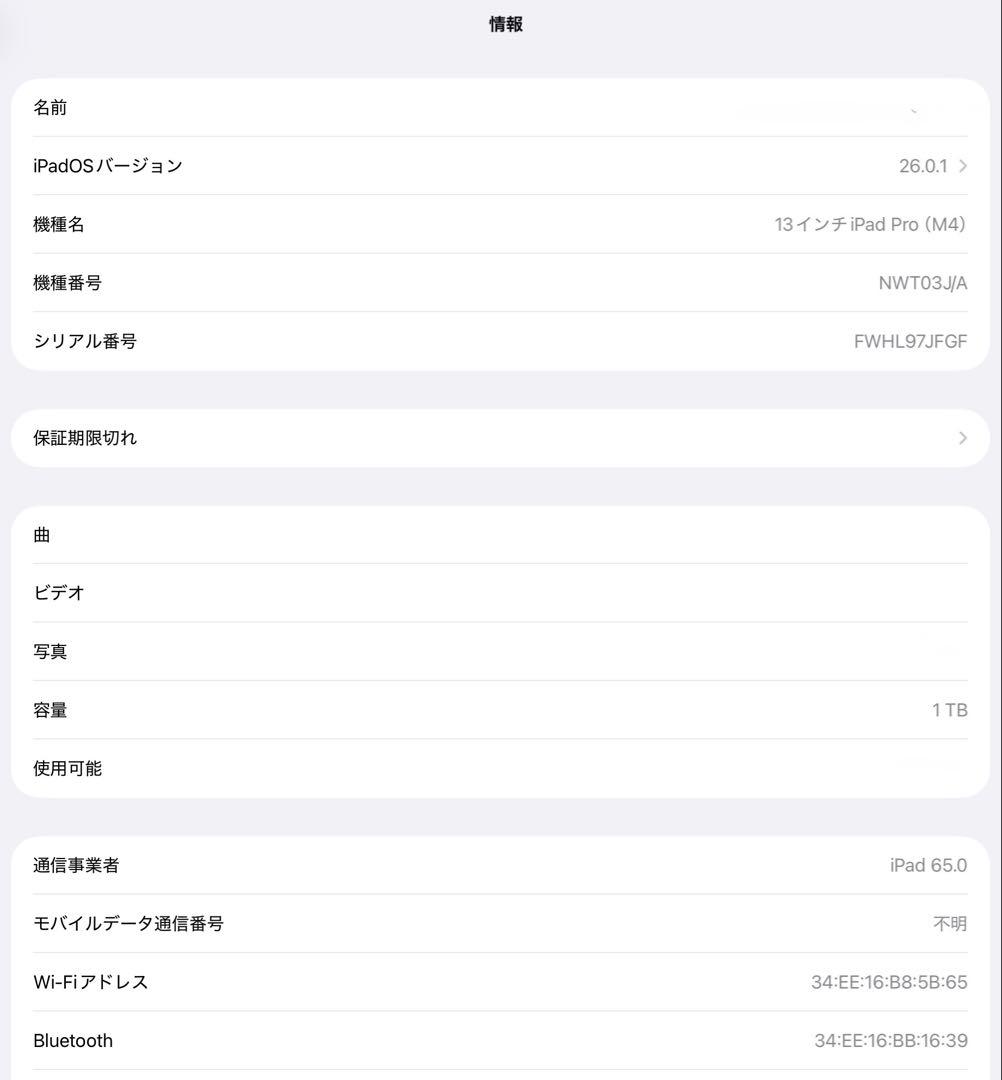Expand the 保証期限切れ warranty details
The image size is (1002, 1080).
coord(500,437)
